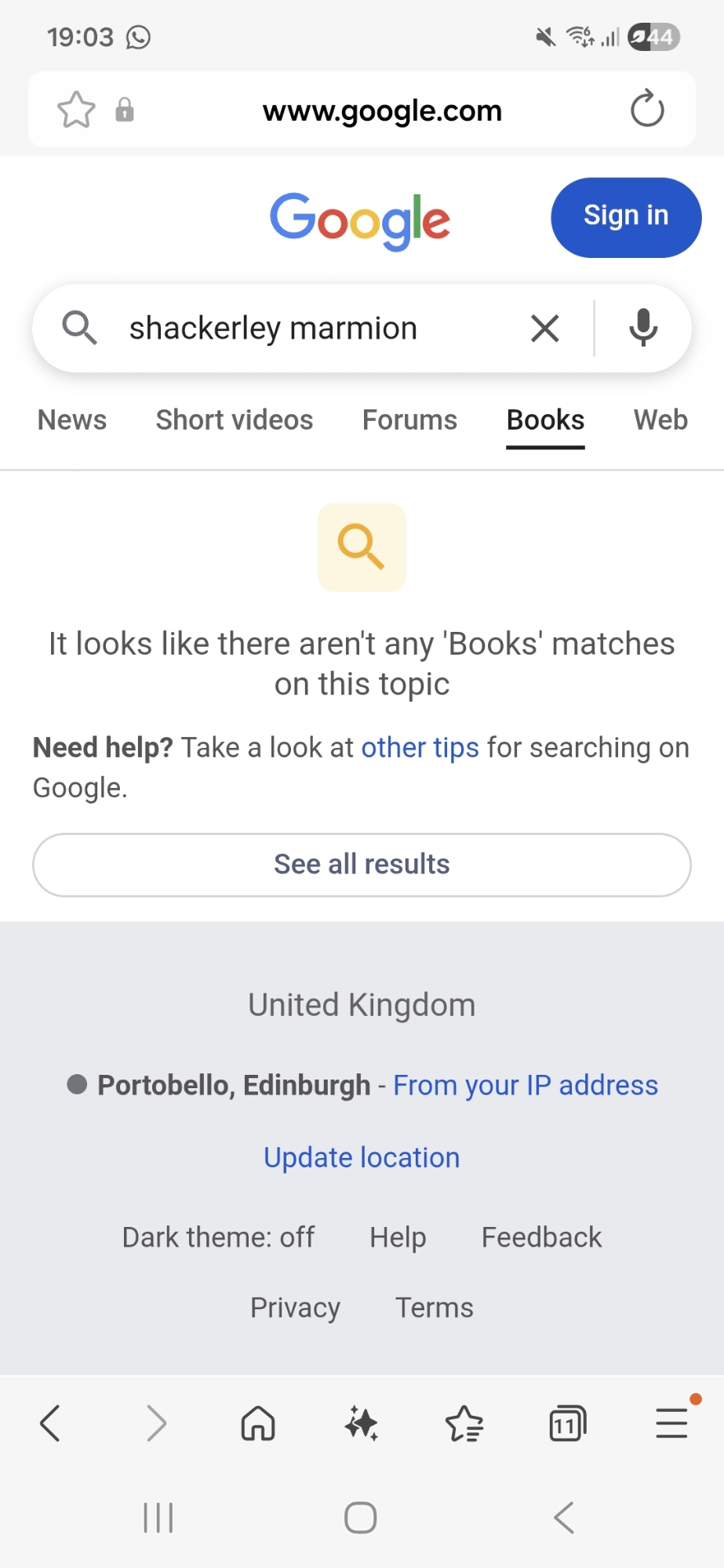Screen dimensions: 724x1568
Task: Clear the search text
Action: [544, 328]
